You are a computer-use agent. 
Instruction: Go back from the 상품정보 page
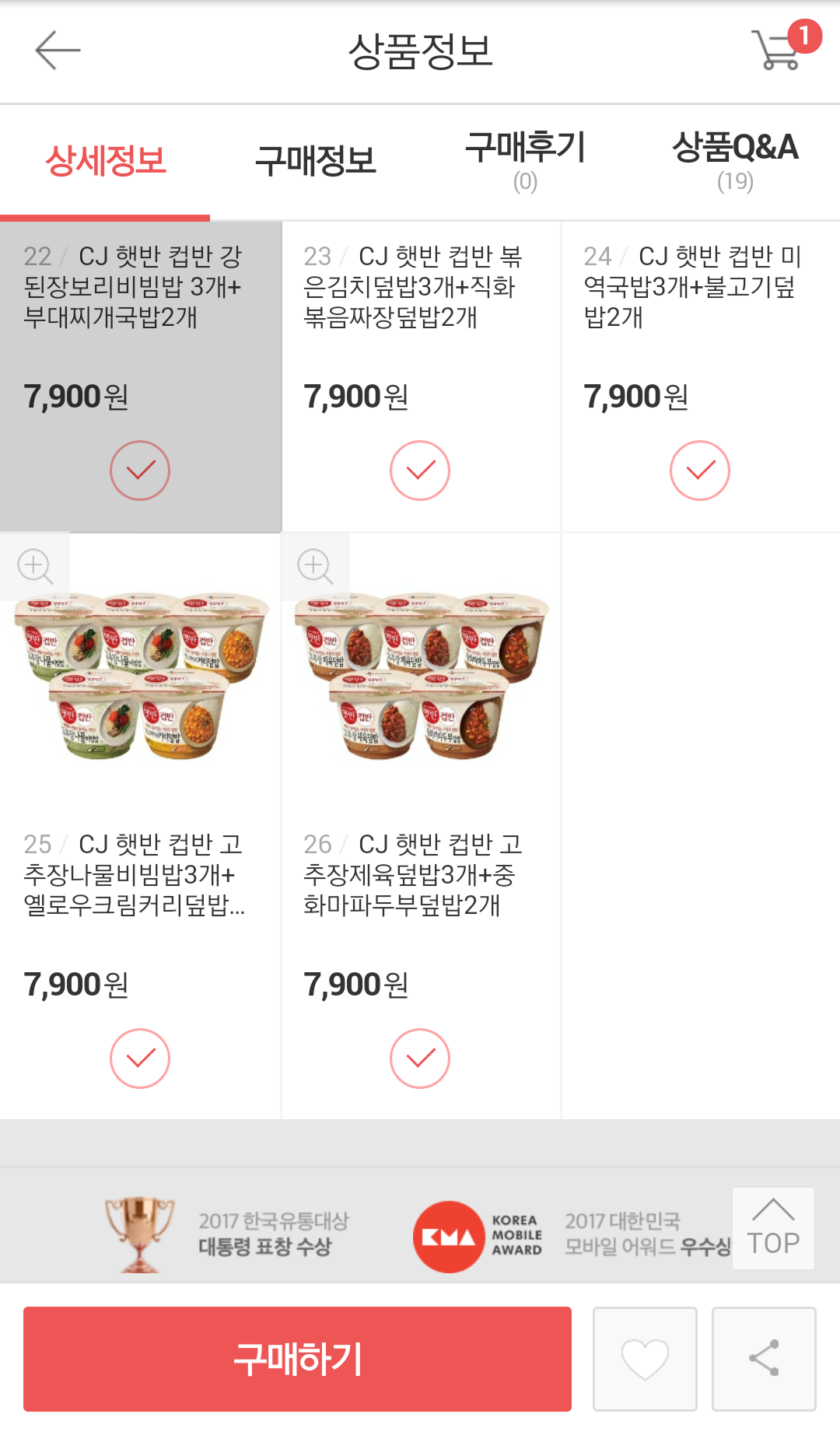pos(58,51)
